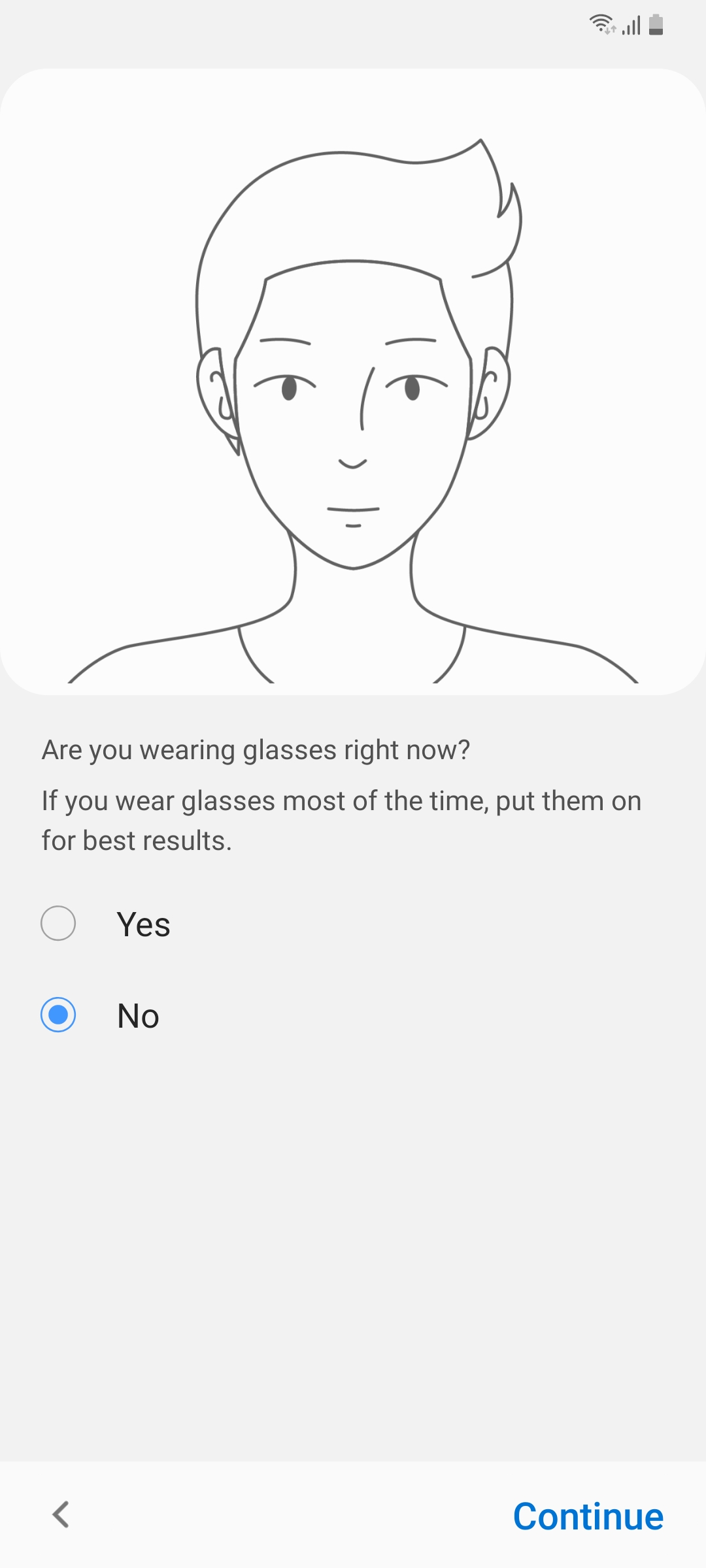Choose the No radio option
The width and height of the screenshot is (706, 1568).
click(x=59, y=1015)
